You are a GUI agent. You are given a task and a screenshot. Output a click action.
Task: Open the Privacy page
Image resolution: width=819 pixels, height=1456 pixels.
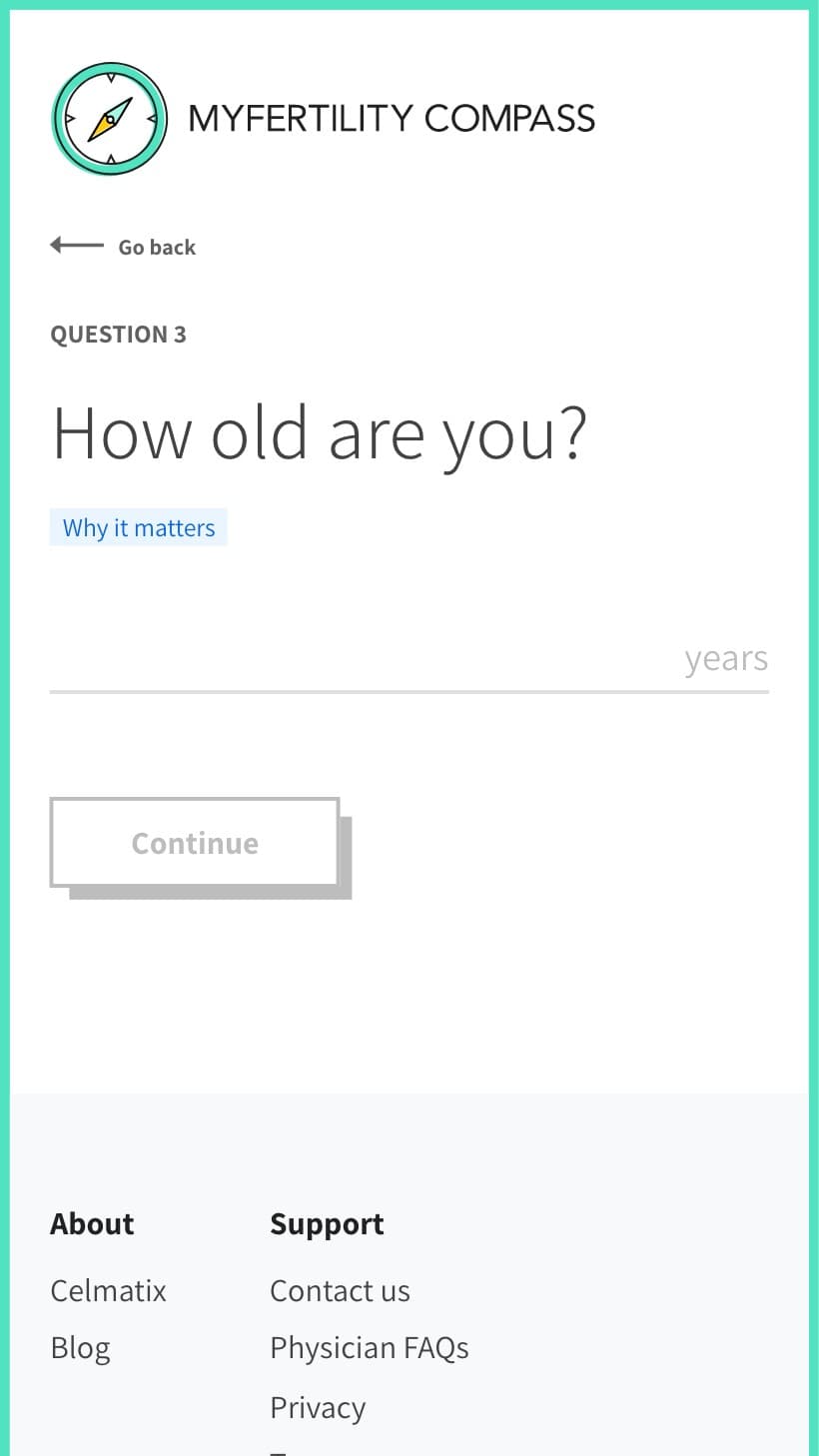tap(318, 1407)
